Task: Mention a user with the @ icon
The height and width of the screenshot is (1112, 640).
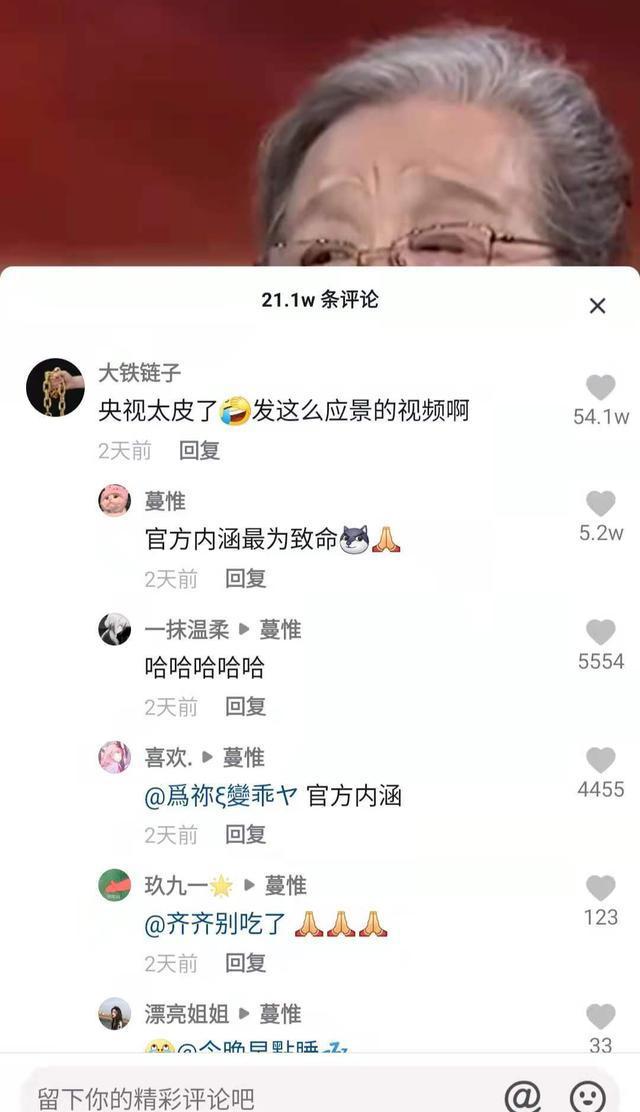Action: point(523,1097)
